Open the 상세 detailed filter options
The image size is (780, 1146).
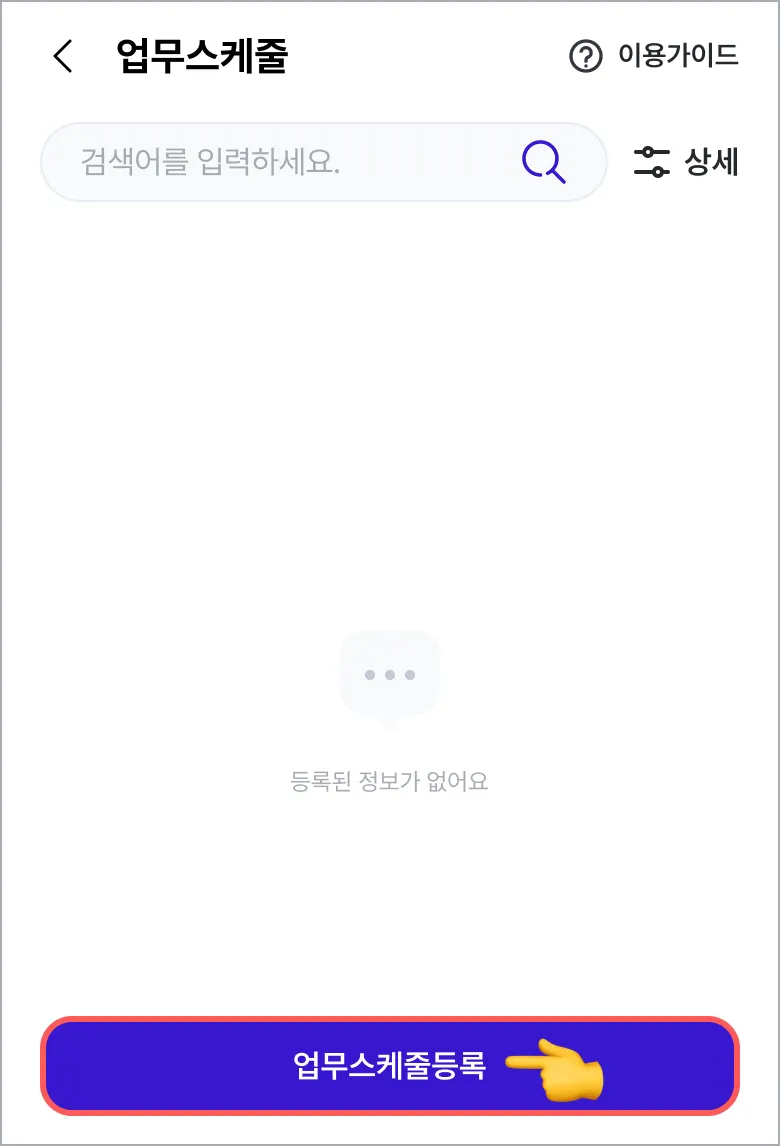(686, 162)
